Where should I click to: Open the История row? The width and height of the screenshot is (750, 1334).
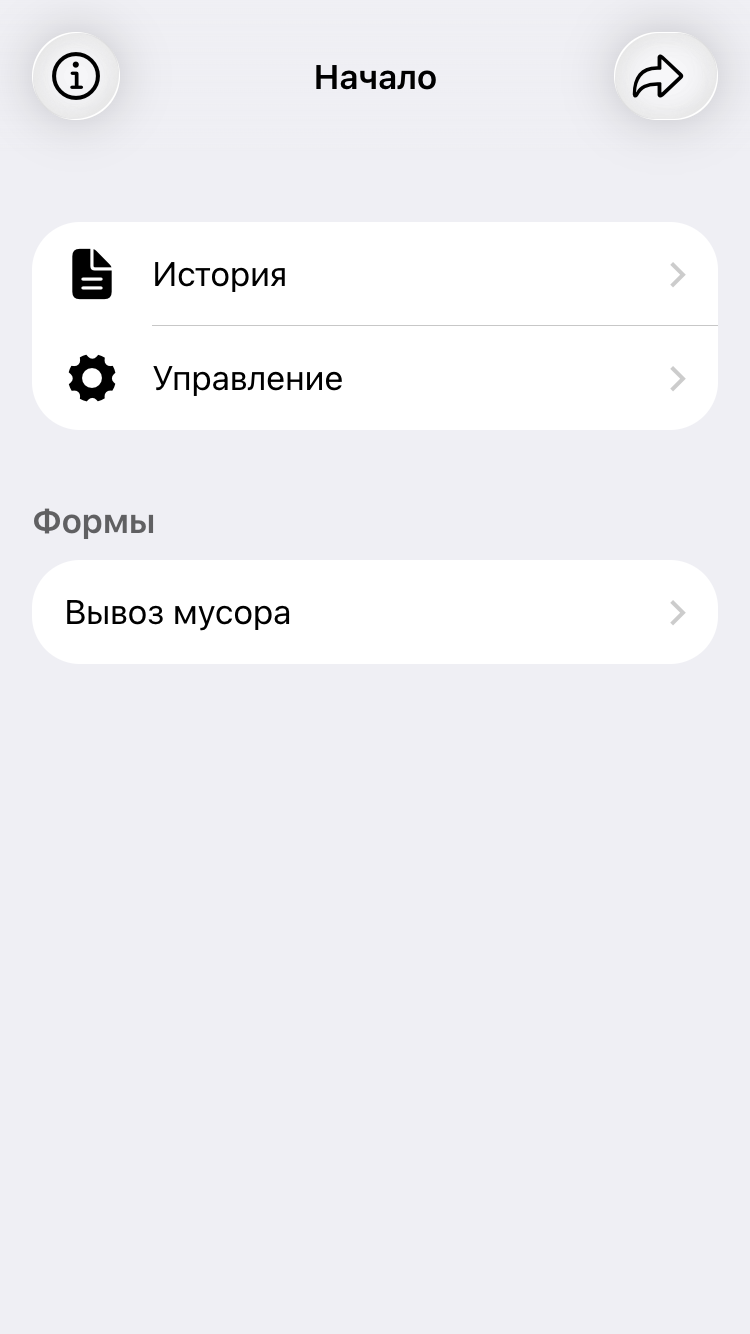pos(375,274)
